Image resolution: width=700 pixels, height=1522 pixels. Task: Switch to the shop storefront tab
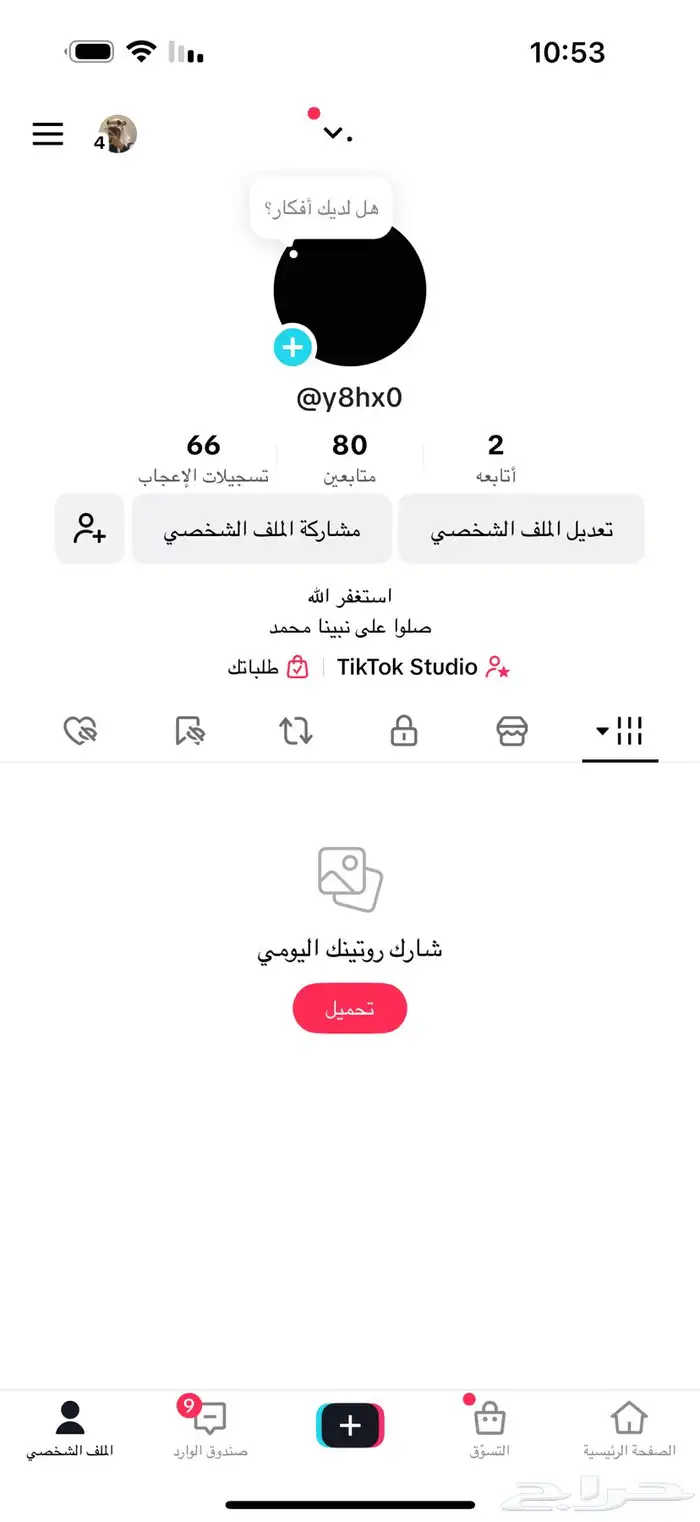click(512, 731)
